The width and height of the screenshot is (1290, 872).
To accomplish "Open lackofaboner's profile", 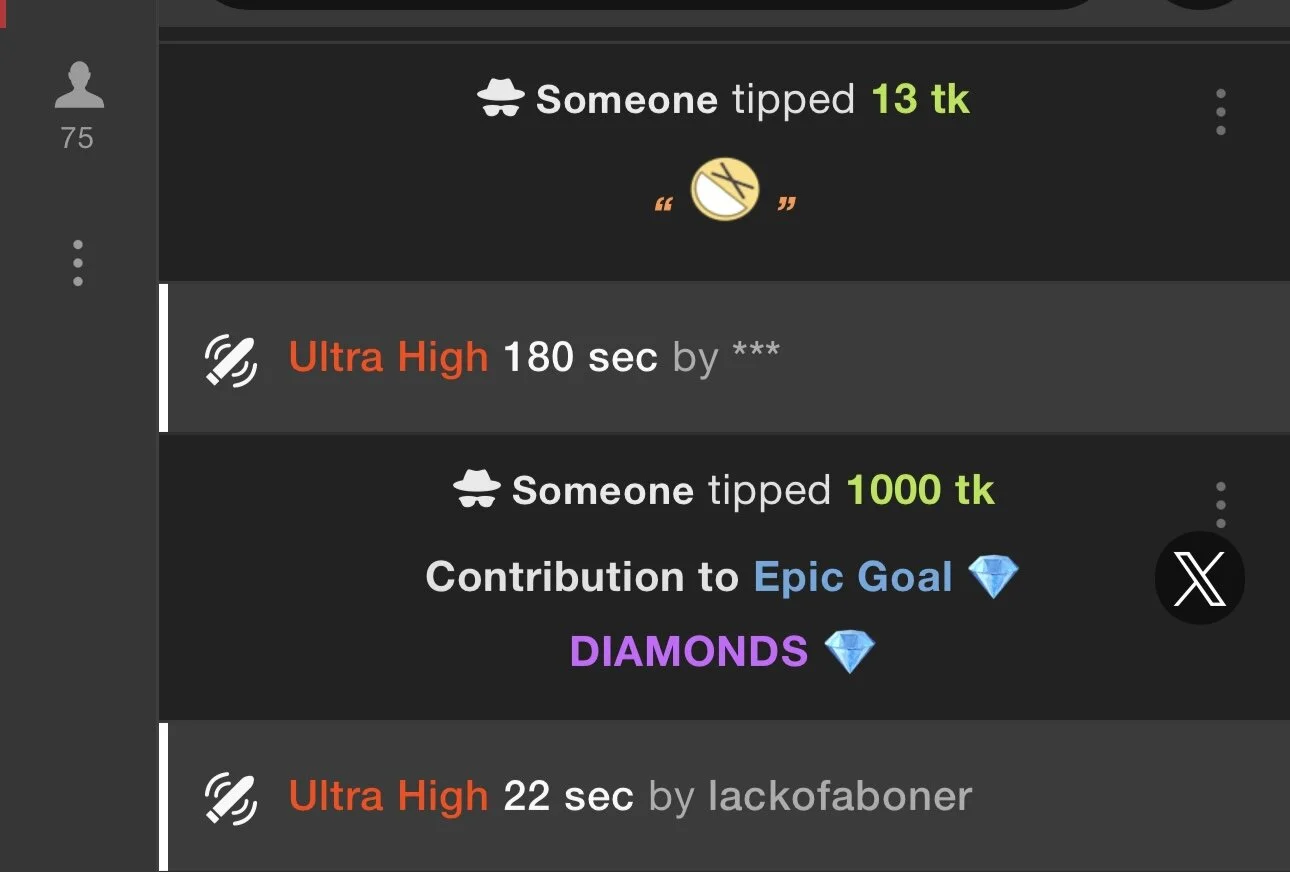I will [839, 797].
